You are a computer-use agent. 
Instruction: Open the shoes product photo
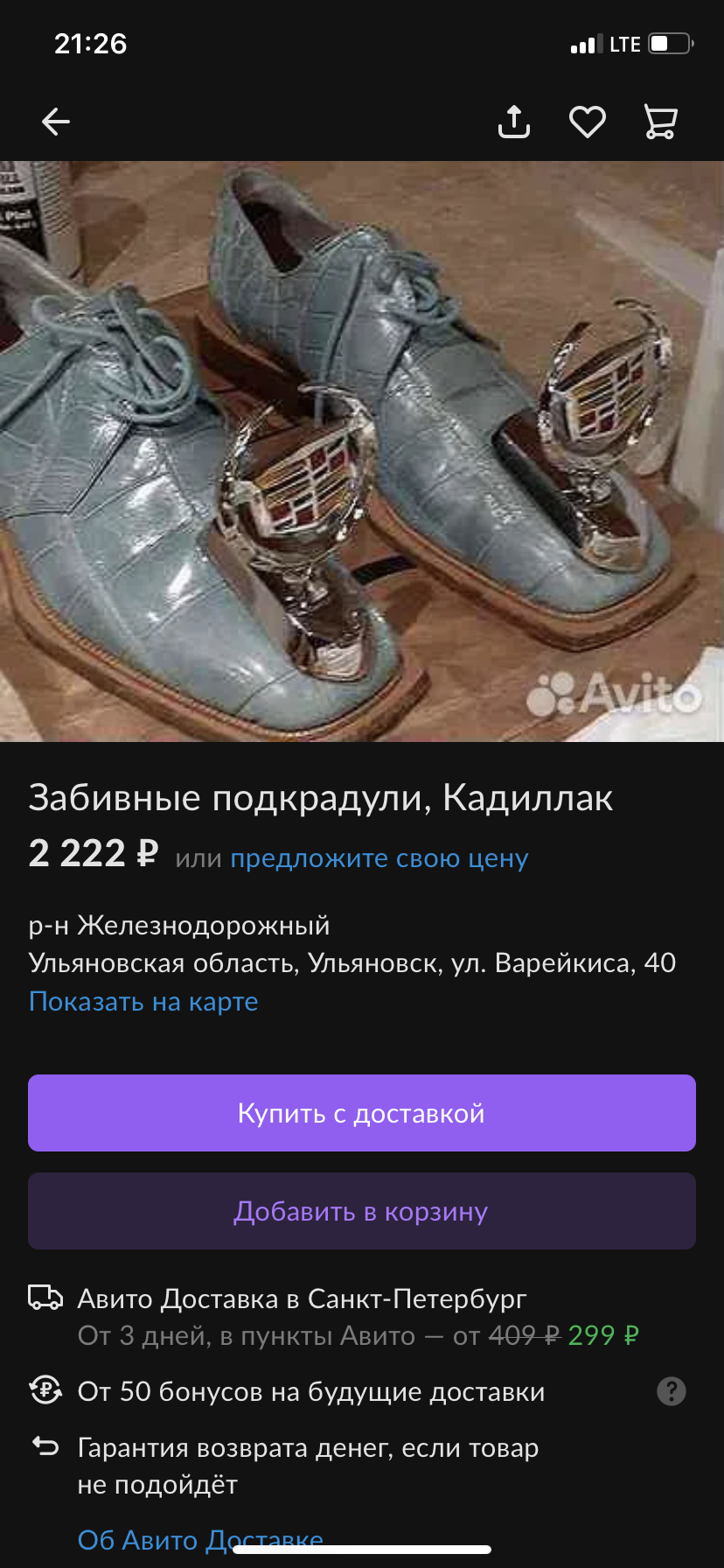362,451
